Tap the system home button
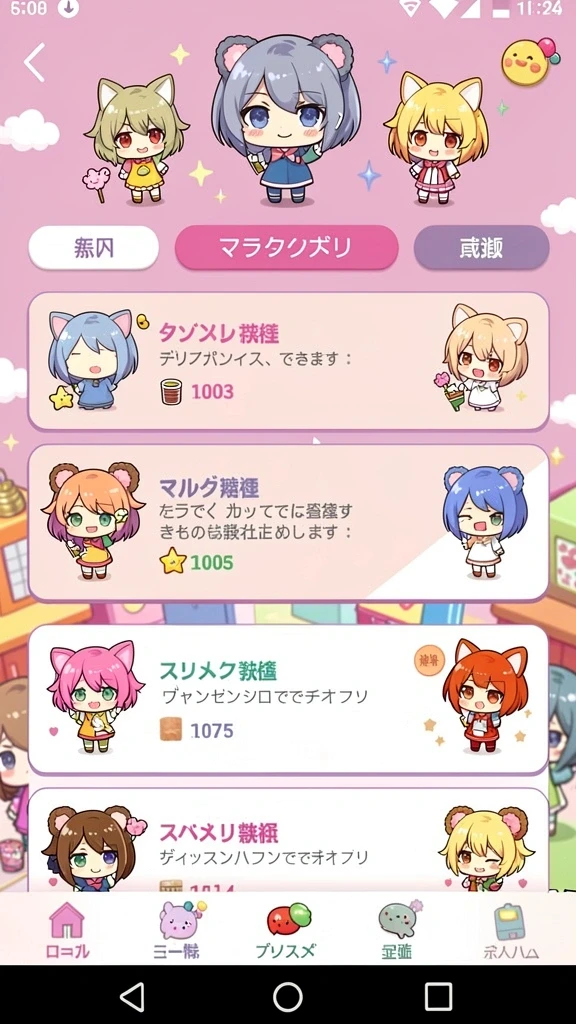This screenshot has height=1024, width=576. click(x=287, y=997)
